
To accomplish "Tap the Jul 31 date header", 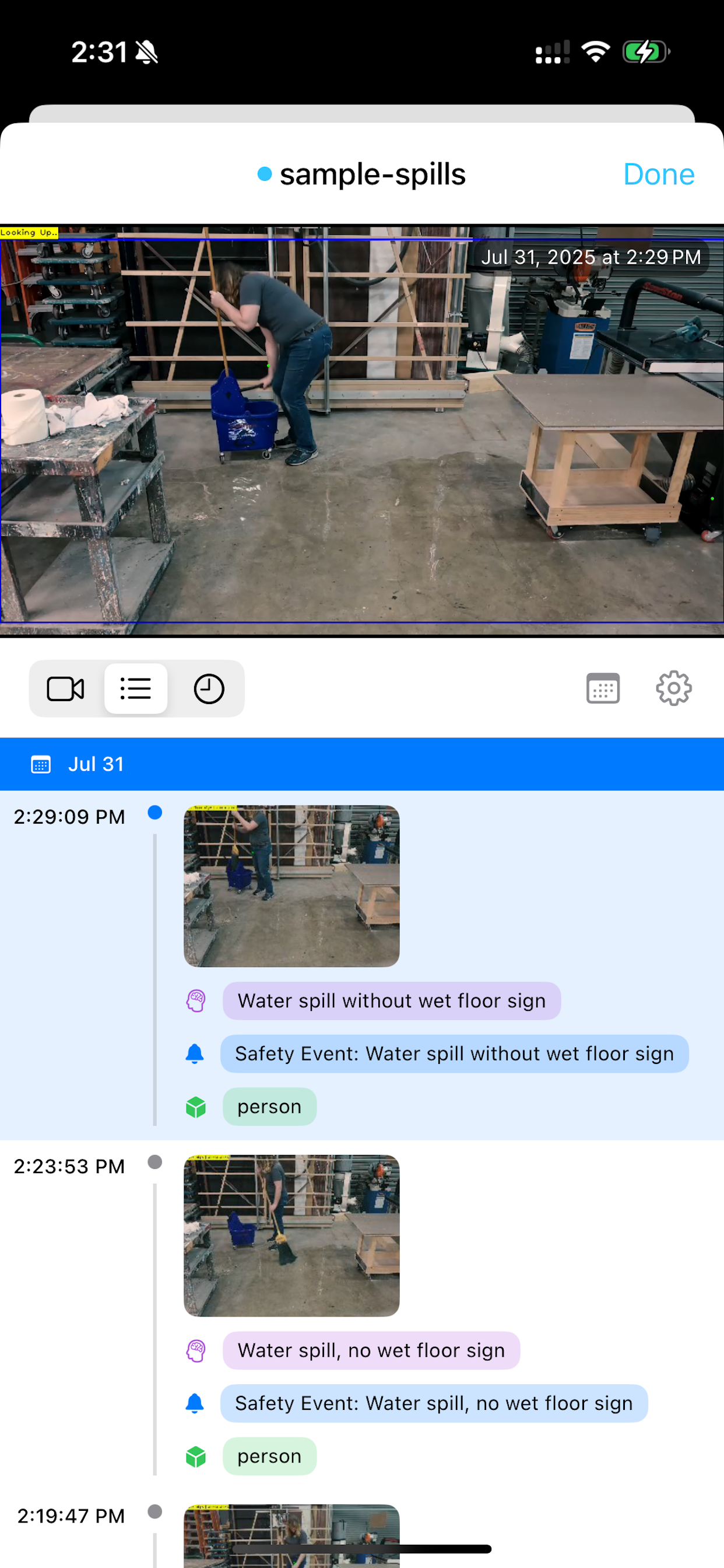I will pyautogui.click(x=362, y=764).
